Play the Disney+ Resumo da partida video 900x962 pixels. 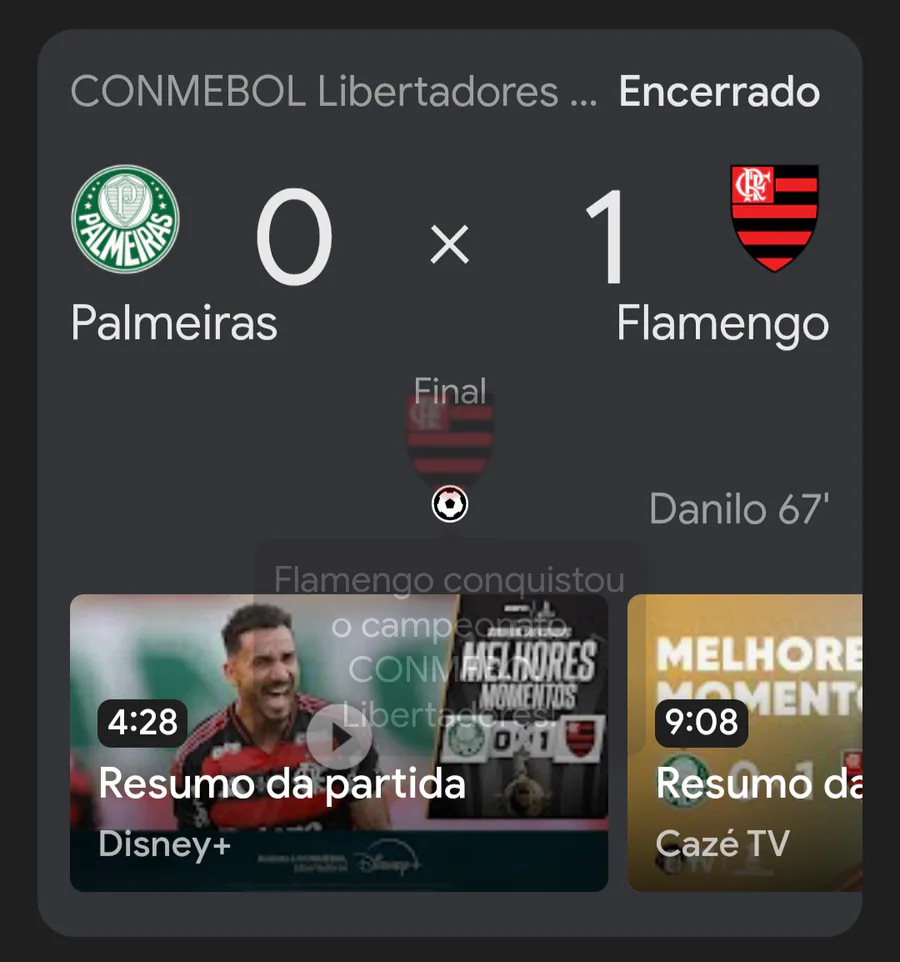pyautogui.click(x=338, y=741)
